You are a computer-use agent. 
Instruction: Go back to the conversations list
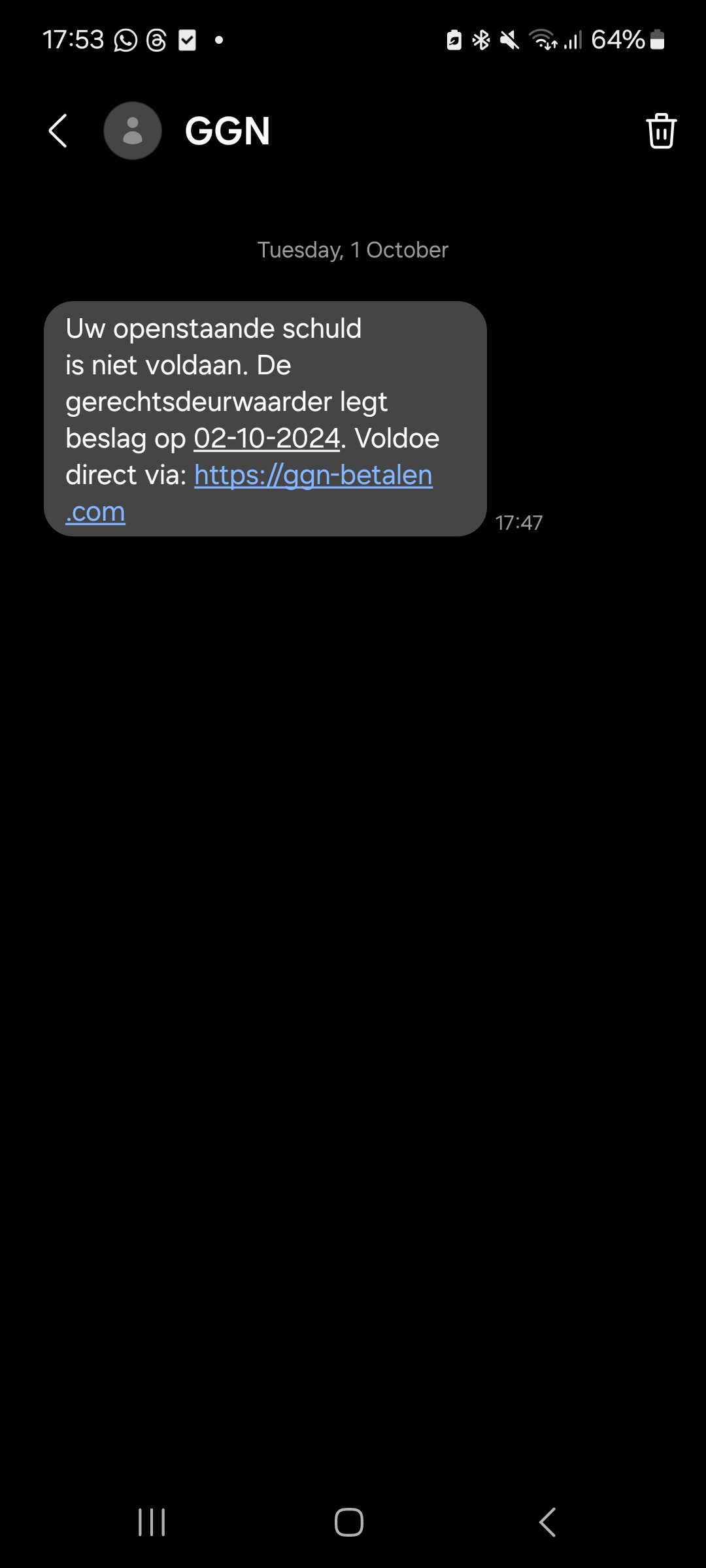coord(58,131)
